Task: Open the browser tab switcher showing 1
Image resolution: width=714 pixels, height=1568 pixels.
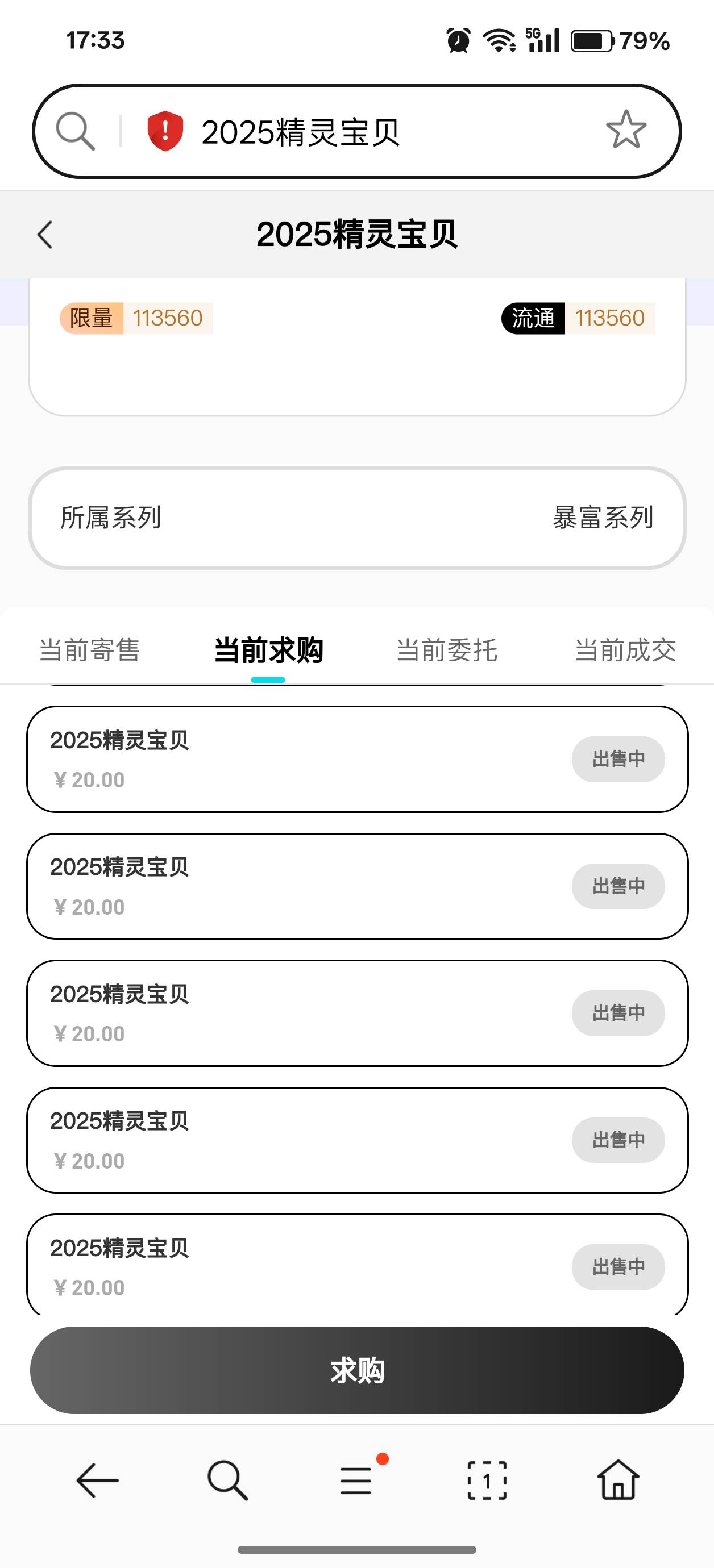Action: point(487,1480)
